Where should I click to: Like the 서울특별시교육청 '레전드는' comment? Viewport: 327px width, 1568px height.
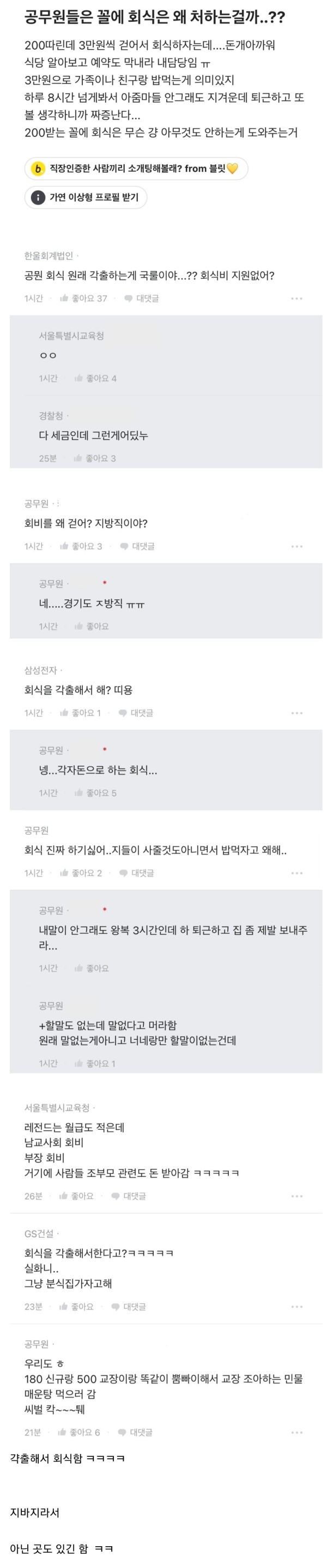point(77,1196)
